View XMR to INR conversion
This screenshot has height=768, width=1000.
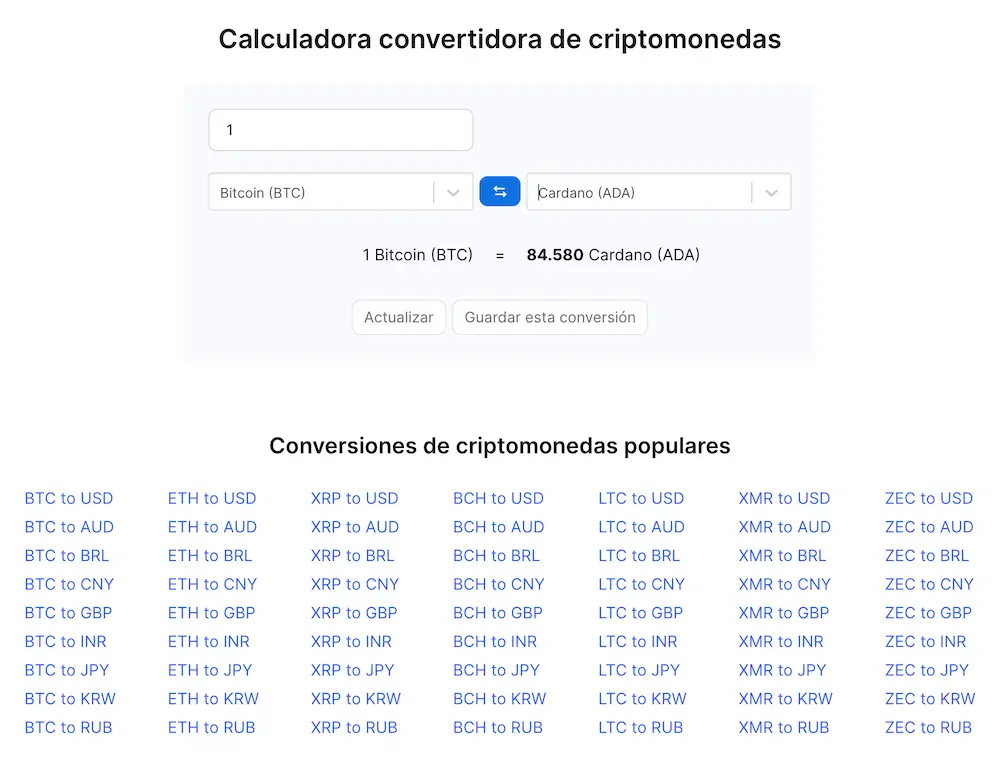[x=781, y=641]
